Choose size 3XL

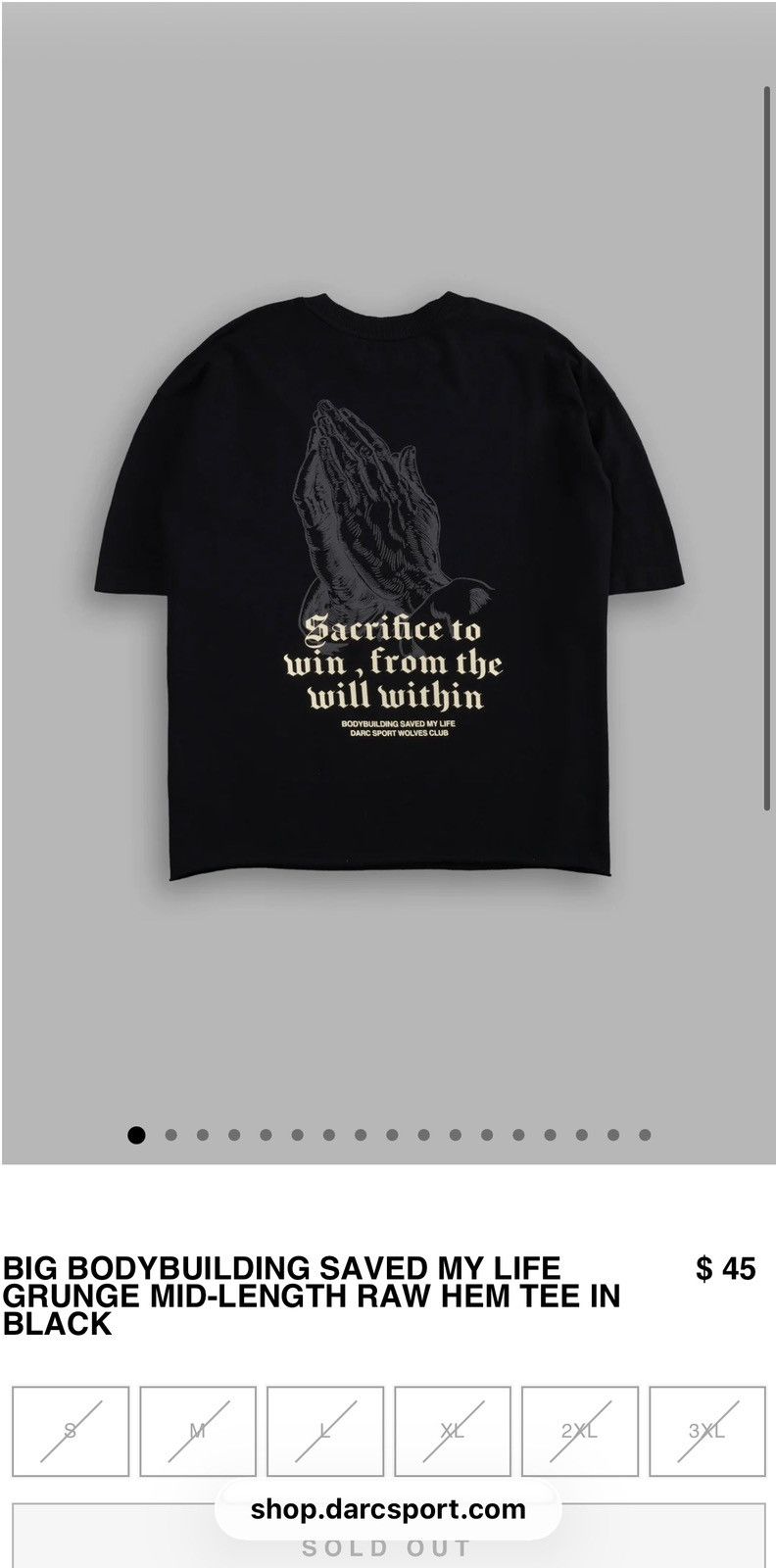(707, 1431)
